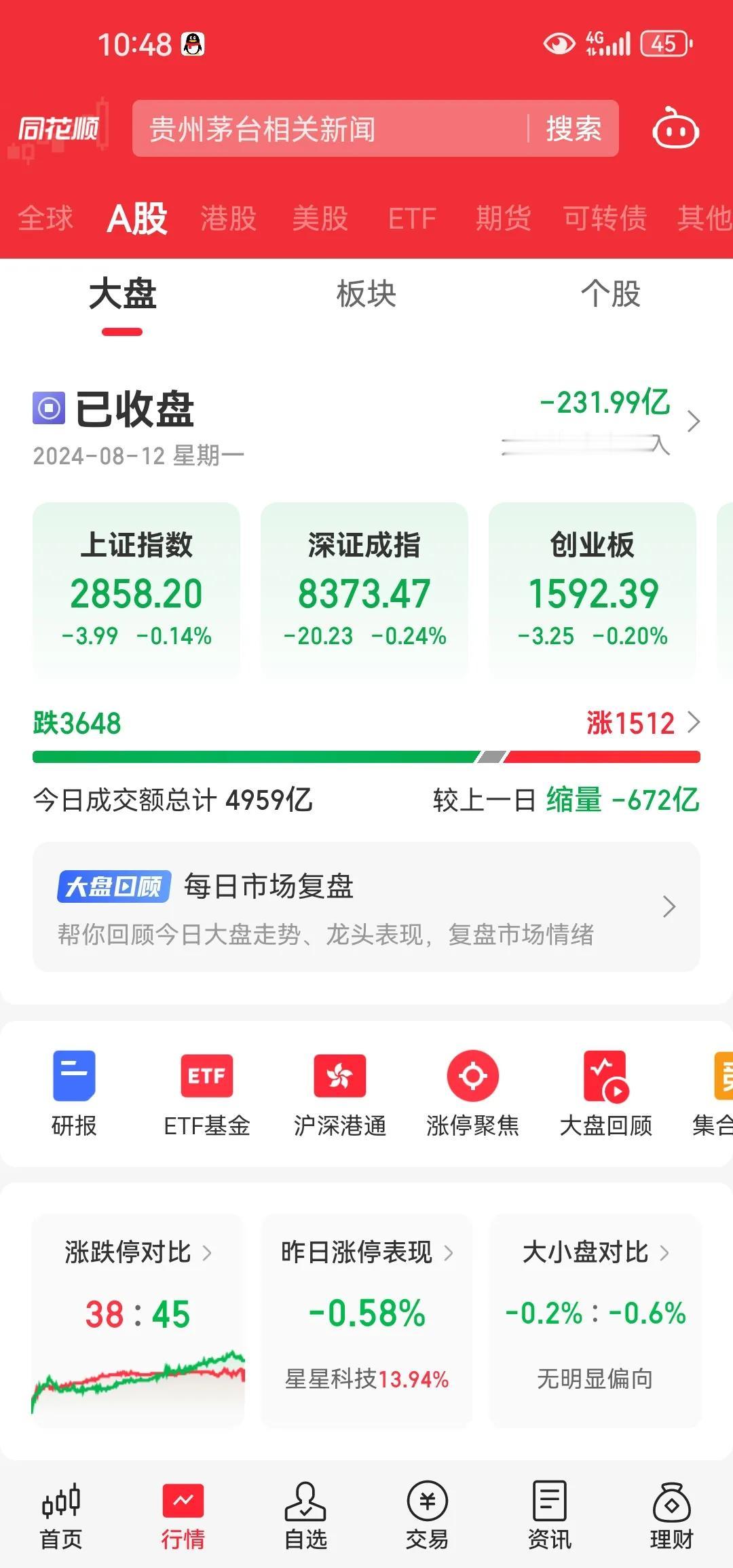Tap the 搜索 search button
This screenshot has width=733, height=1568.
(574, 129)
